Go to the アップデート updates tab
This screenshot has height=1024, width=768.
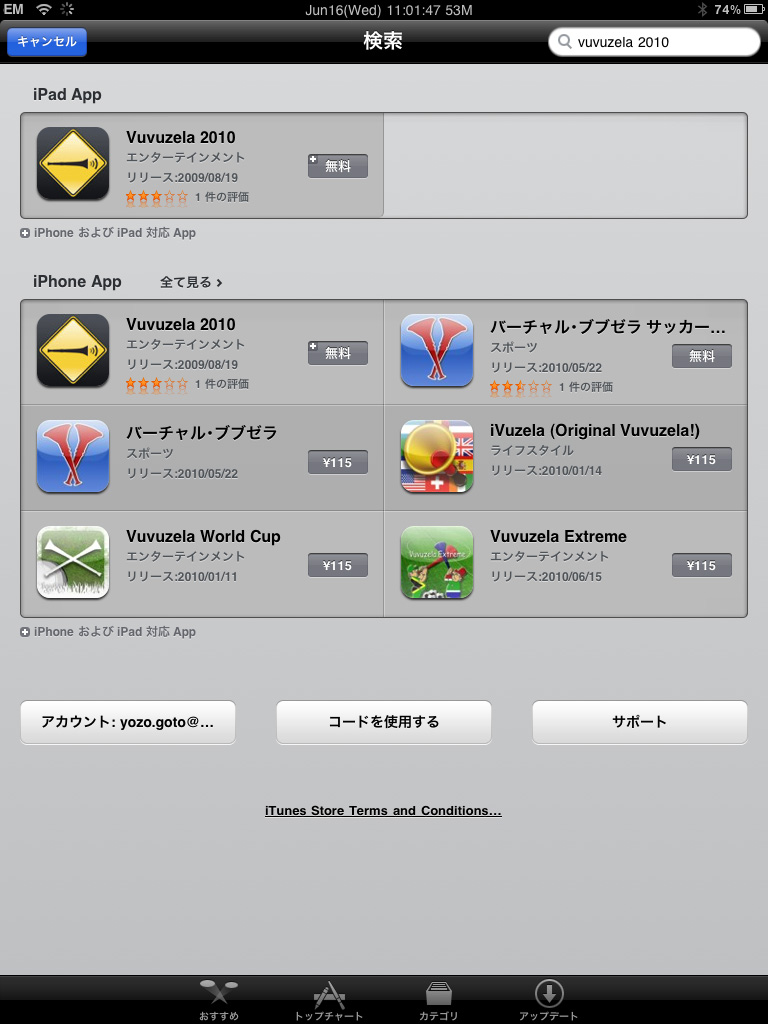(548, 1000)
